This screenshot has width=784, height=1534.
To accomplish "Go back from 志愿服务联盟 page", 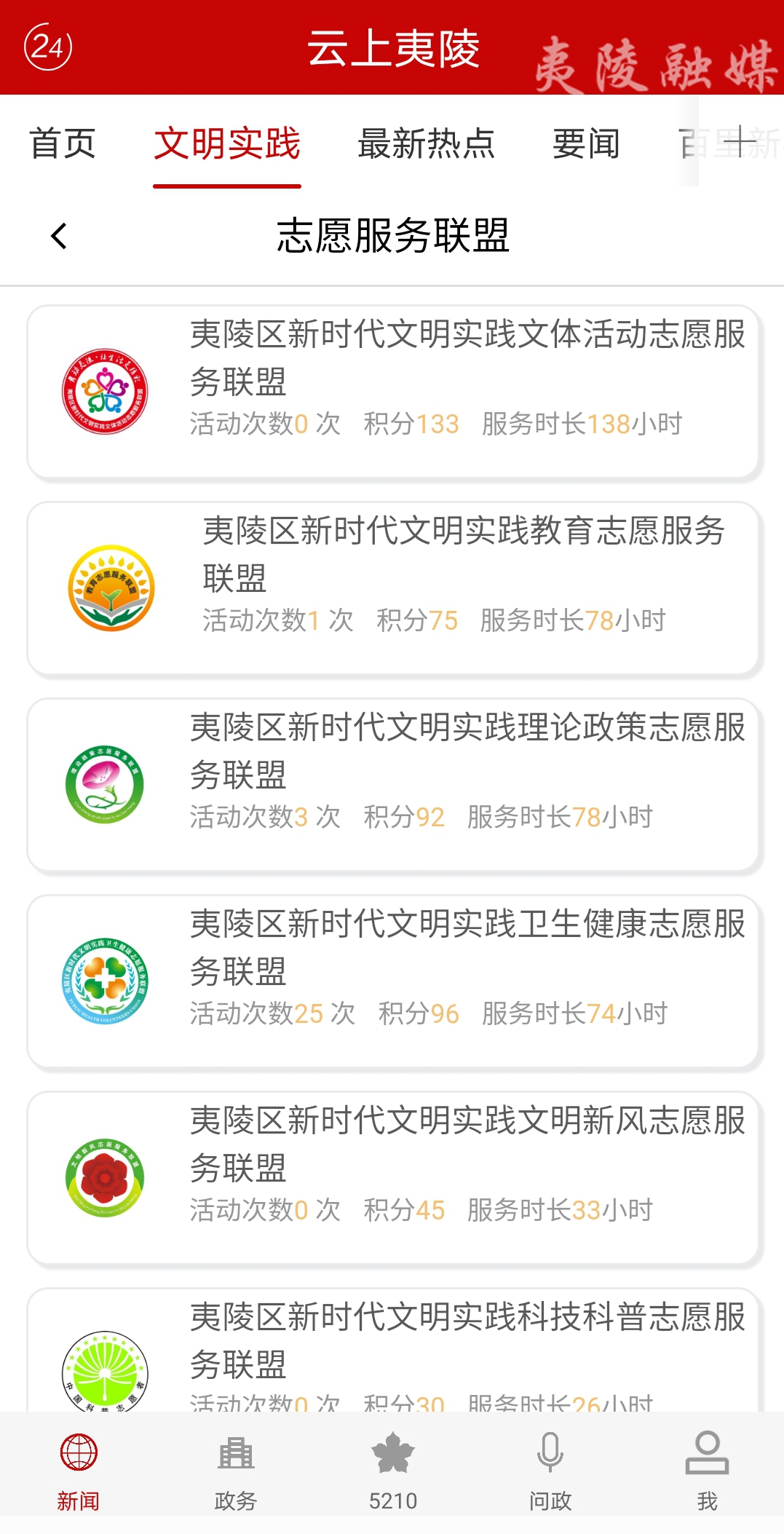I will [59, 236].
